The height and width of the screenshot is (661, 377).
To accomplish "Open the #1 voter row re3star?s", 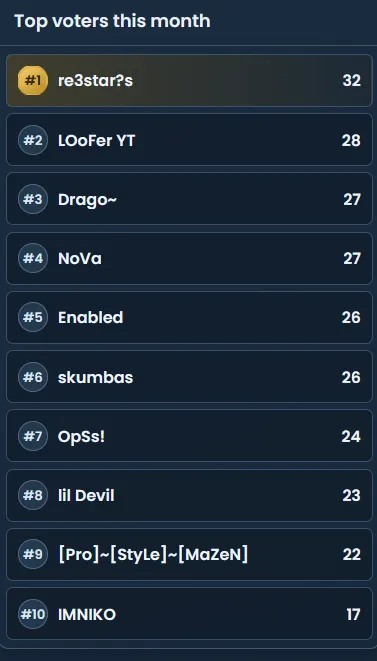I will [189, 80].
